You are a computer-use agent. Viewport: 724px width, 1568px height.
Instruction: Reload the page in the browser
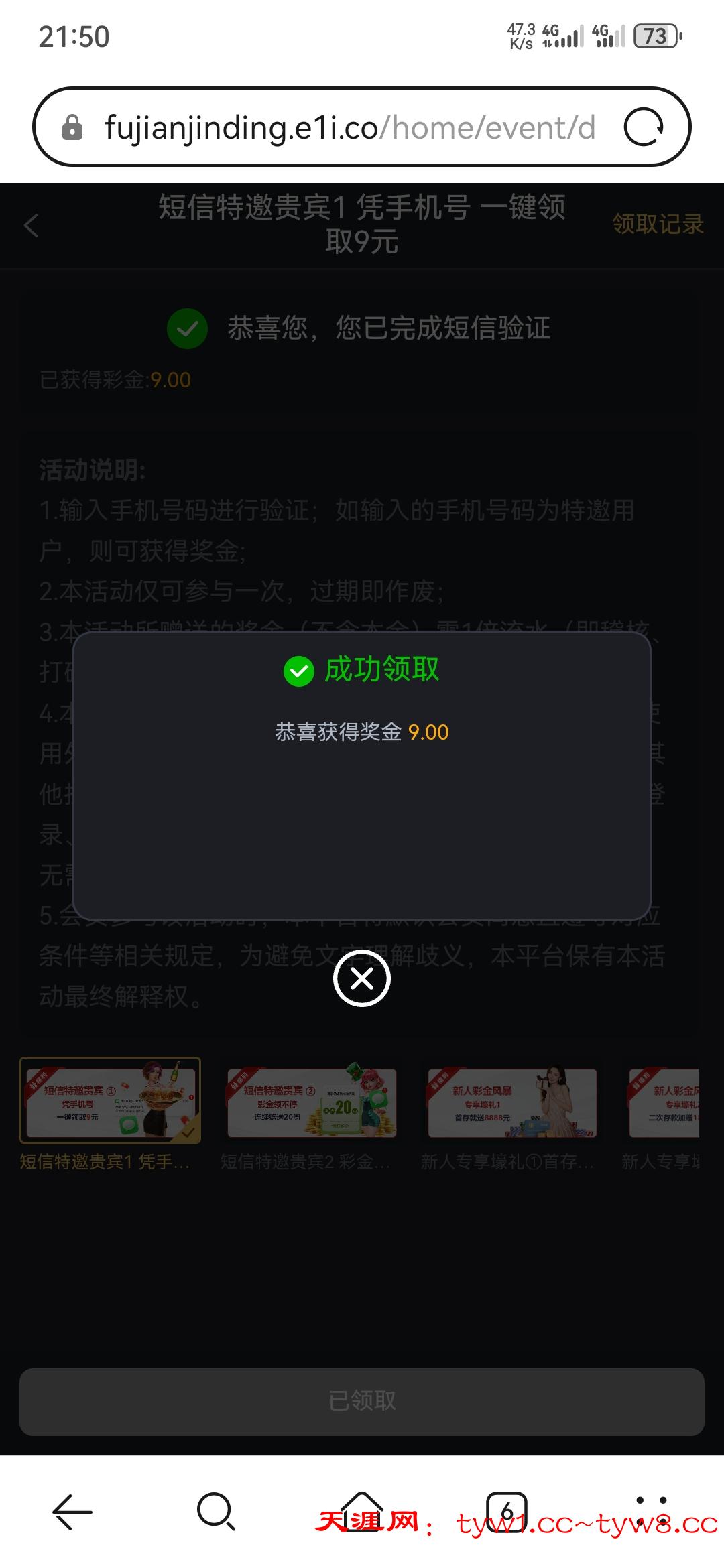644,127
